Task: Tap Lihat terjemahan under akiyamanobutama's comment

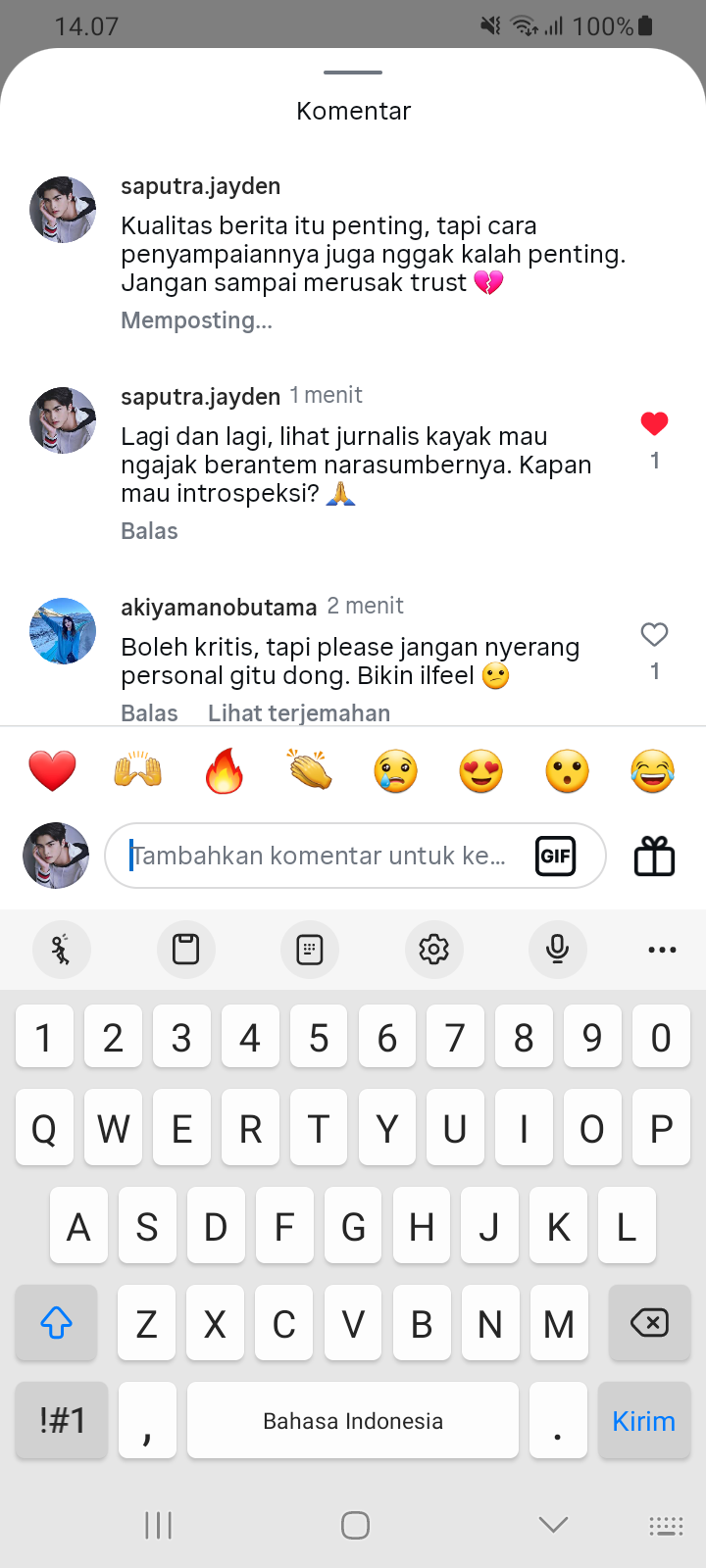Action: point(299,713)
